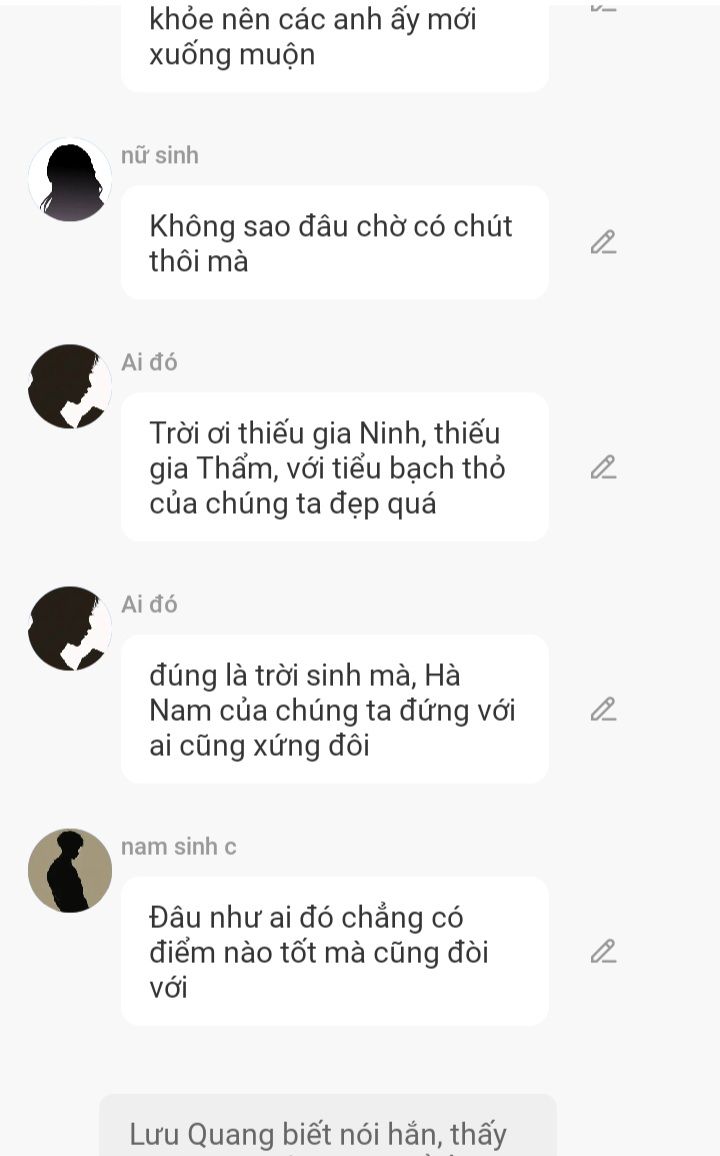
Task: Edit the message 'Đâu như ai đó chẳng'
Action: [x=603, y=951]
